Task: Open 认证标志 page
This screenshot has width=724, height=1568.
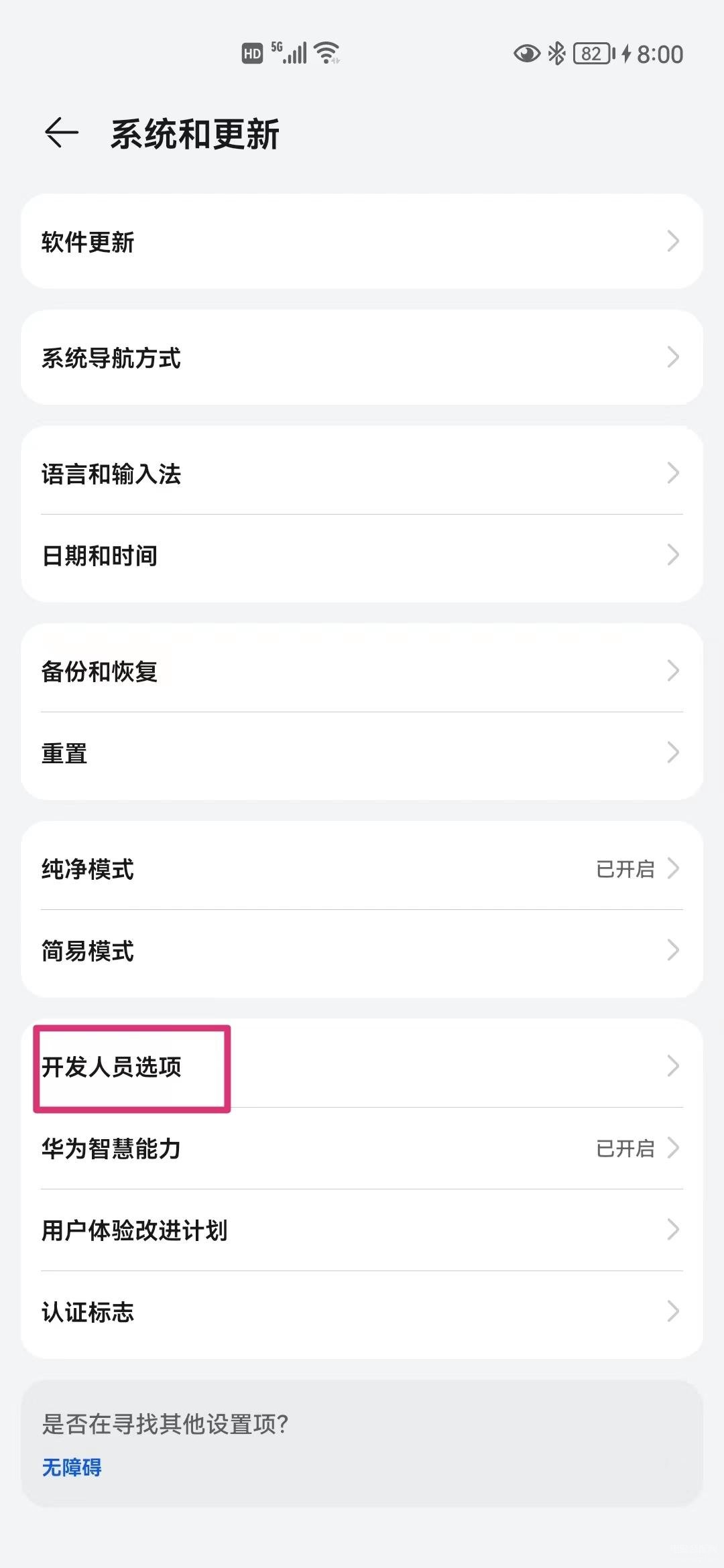Action: [362, 1312]
